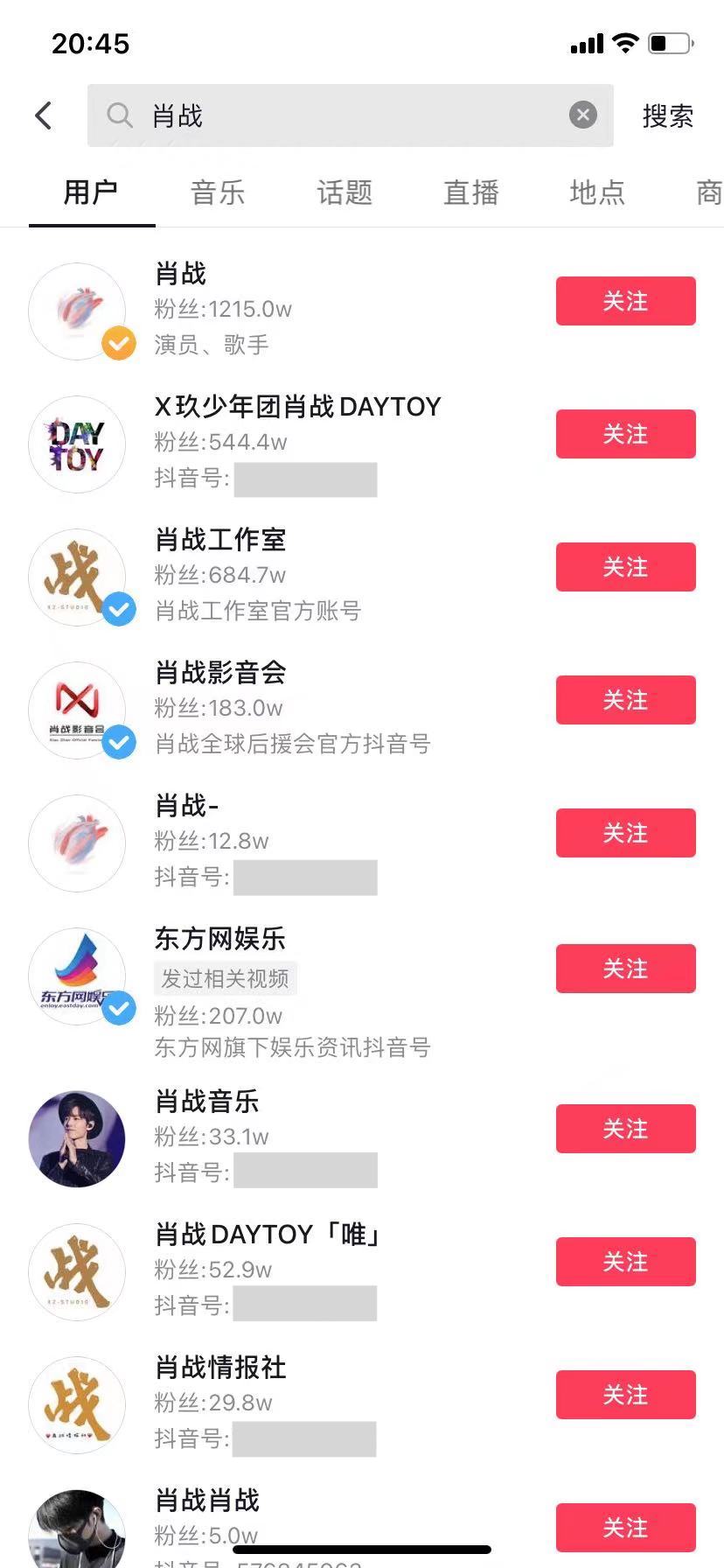Image resolution: width=724 pixels, height=1568 pixels.
Task: Switch to the 音乐 tab
Action: click(x=218, y=192)
